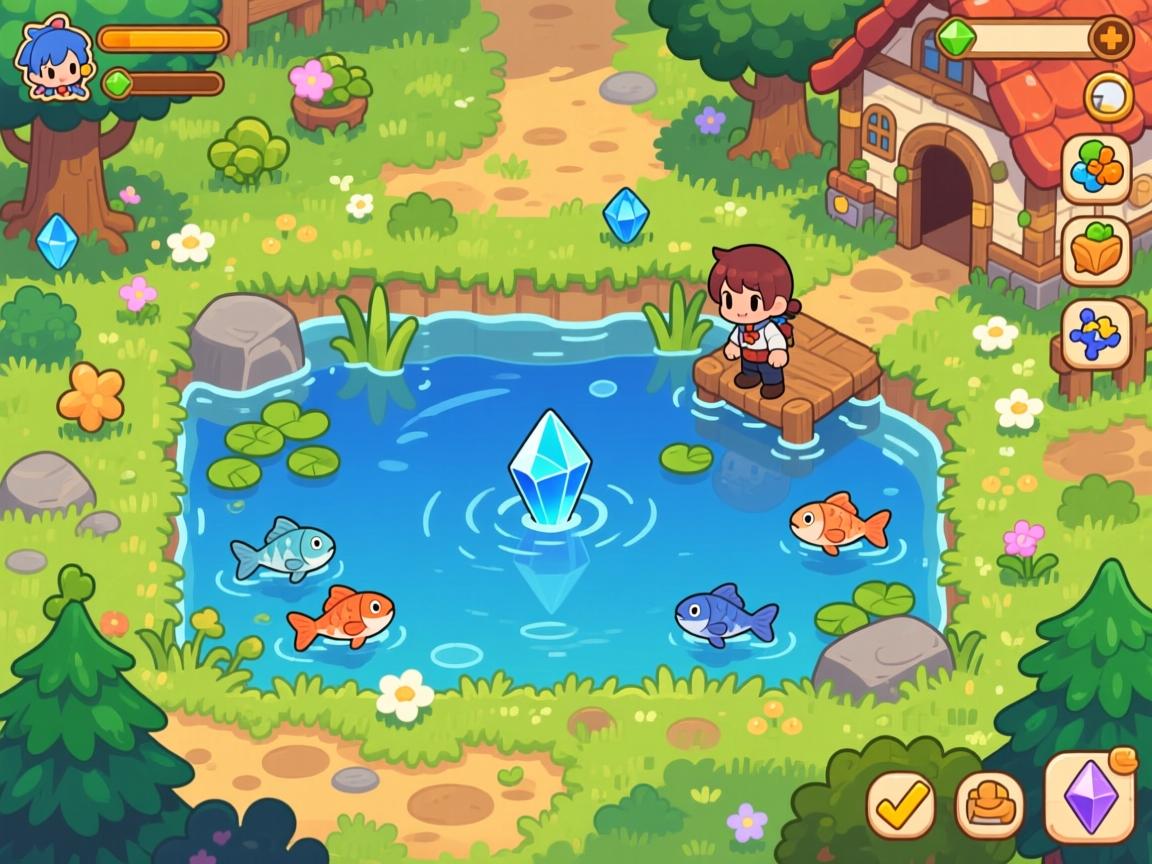Open the orange backpack inventory button
1152x864 pixels.
(x=990, y=804)
